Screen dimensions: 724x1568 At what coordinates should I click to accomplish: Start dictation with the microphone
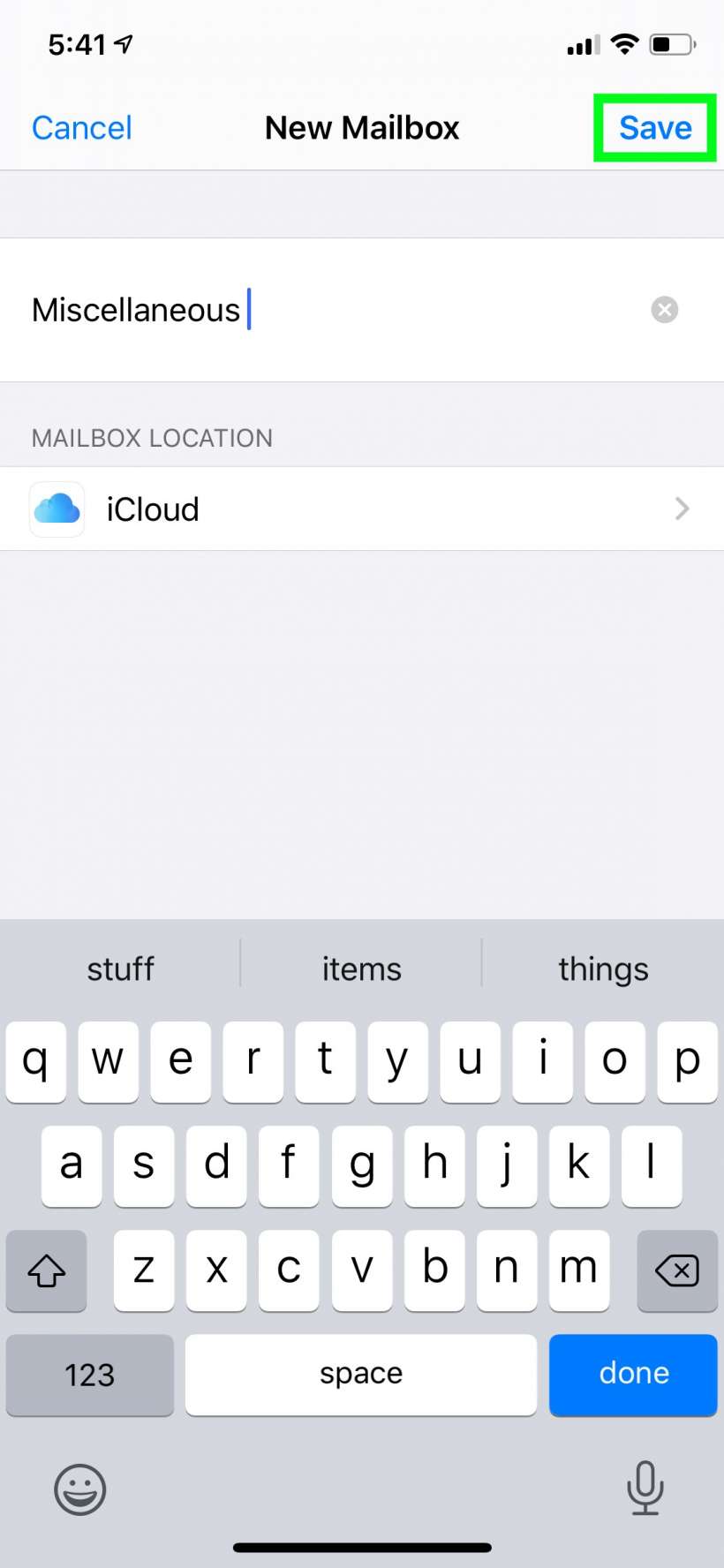click(645, 1488)
